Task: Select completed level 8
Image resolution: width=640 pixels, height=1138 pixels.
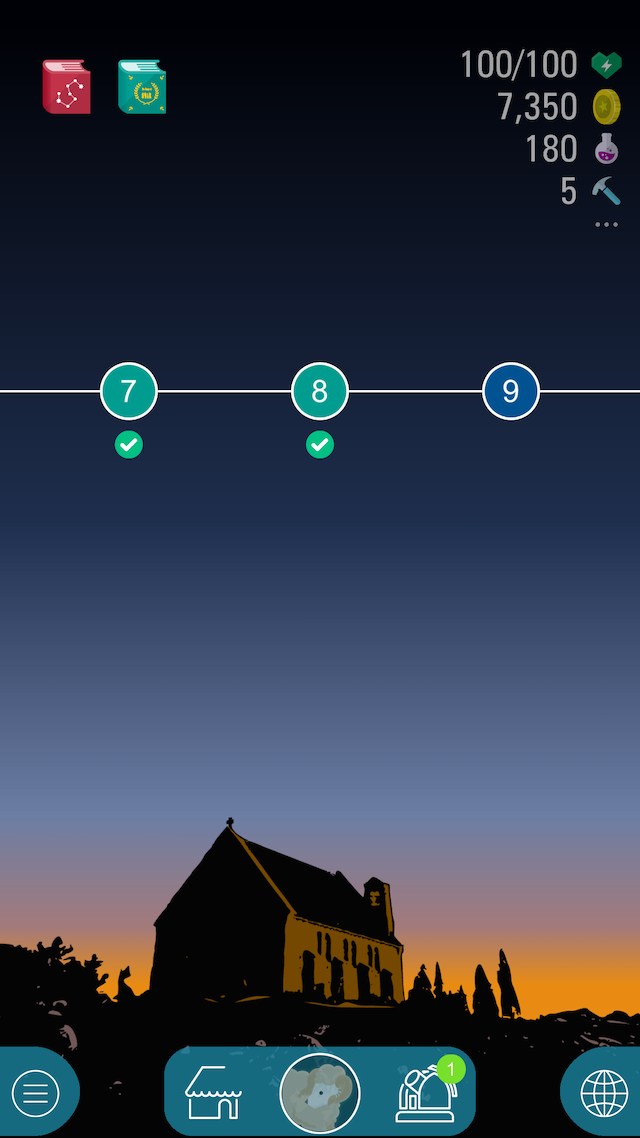Action: tap(320, 391)
